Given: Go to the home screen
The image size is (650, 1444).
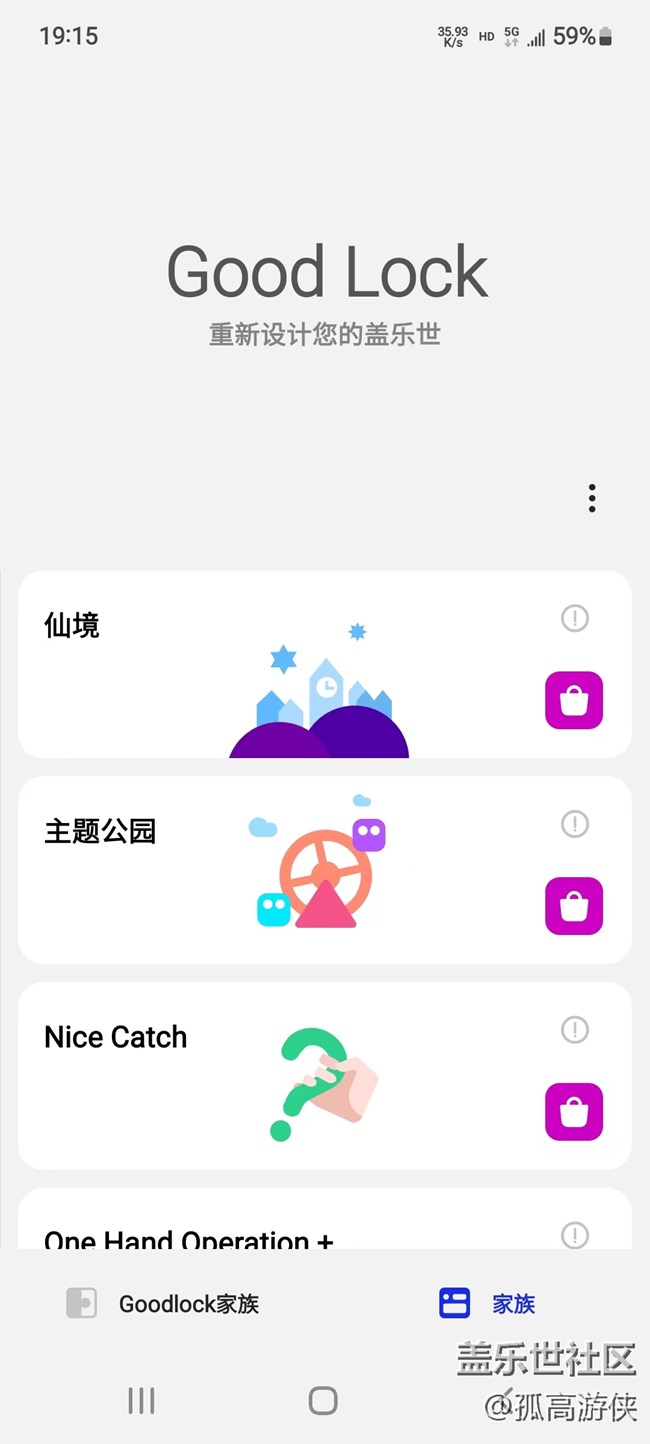Looking at the screenshot, I should click(x=323, y=1400).
